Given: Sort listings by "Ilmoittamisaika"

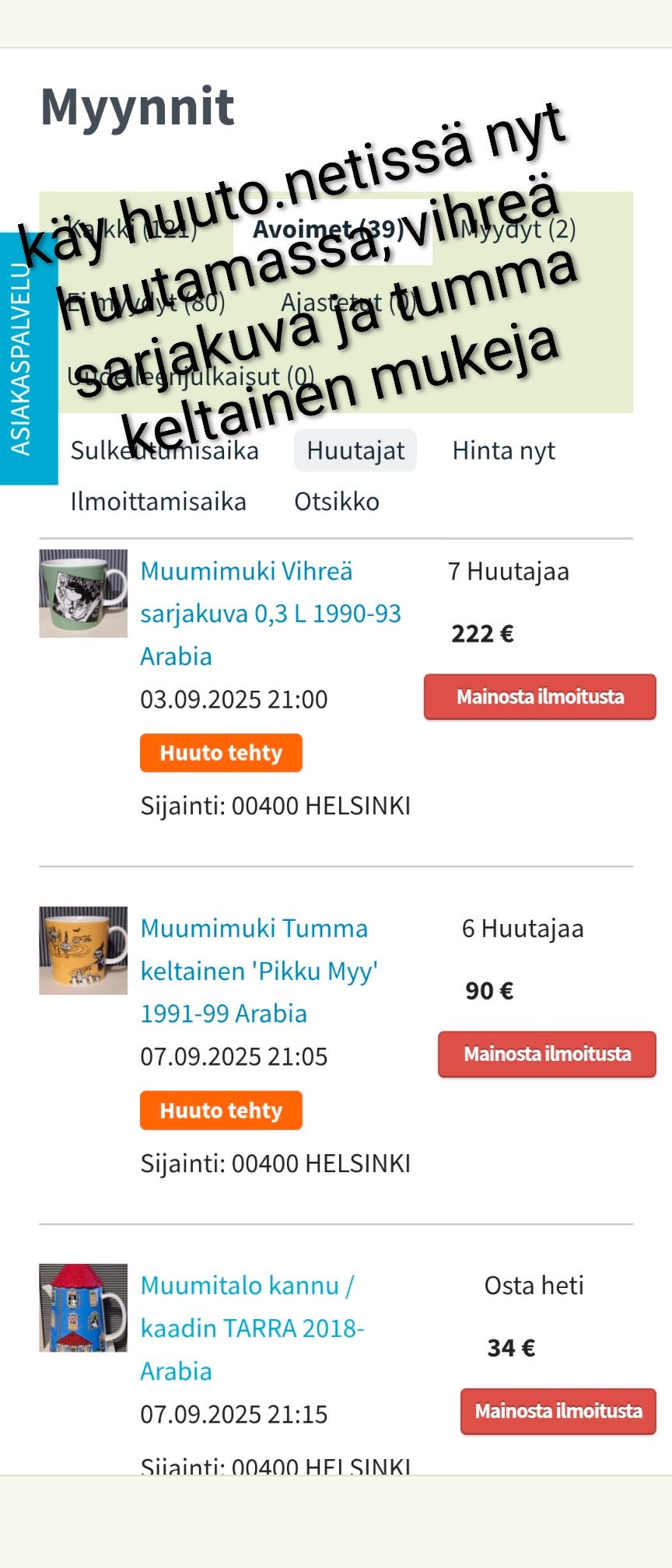Looking at the screenshot, I should tap(158, 501).
